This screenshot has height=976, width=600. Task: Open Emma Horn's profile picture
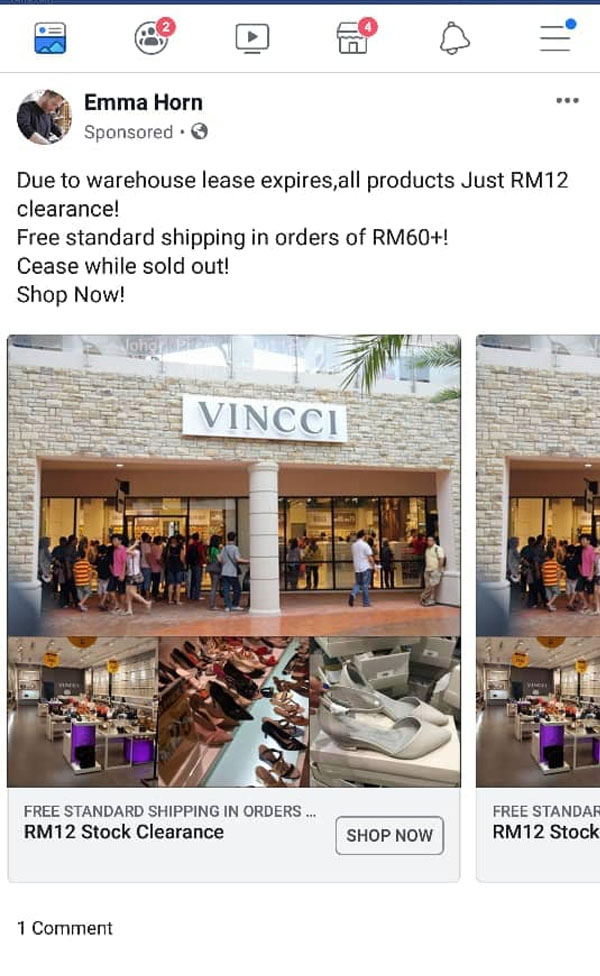(x=44, y=116)
